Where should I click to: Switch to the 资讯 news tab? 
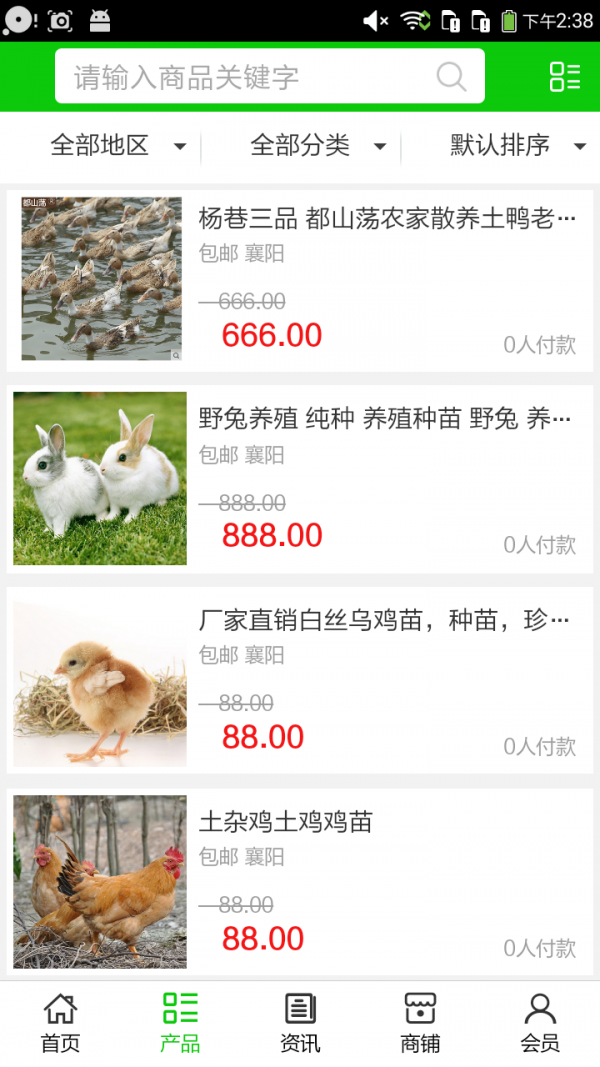[x=300, y=1023]
